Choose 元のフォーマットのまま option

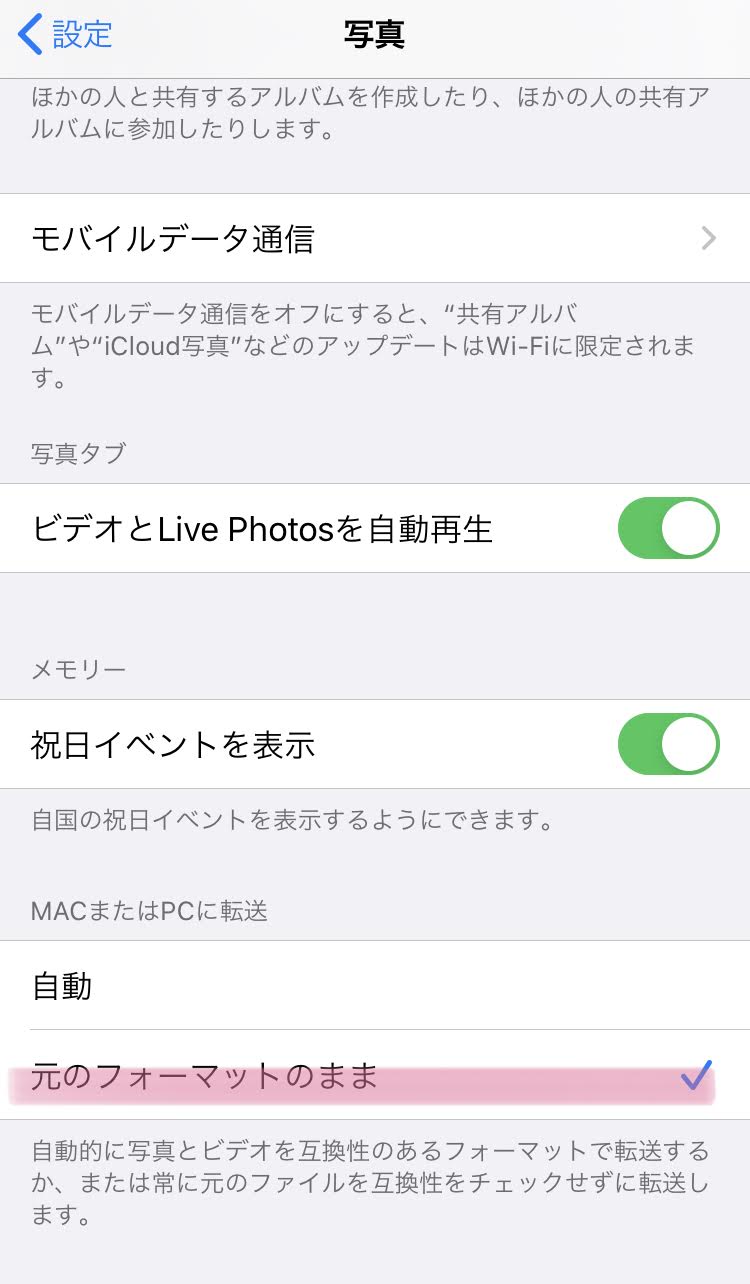pos(375,1075)
